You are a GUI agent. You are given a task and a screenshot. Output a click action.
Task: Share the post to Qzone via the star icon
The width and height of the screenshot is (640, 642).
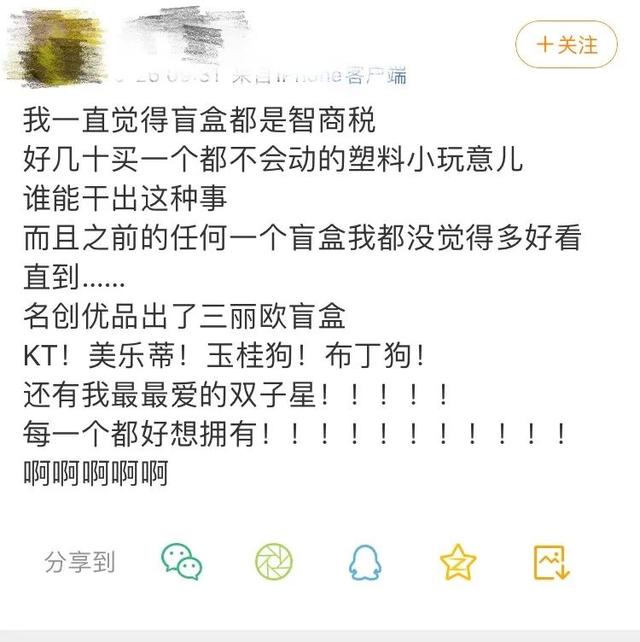(x=458, y=562)
